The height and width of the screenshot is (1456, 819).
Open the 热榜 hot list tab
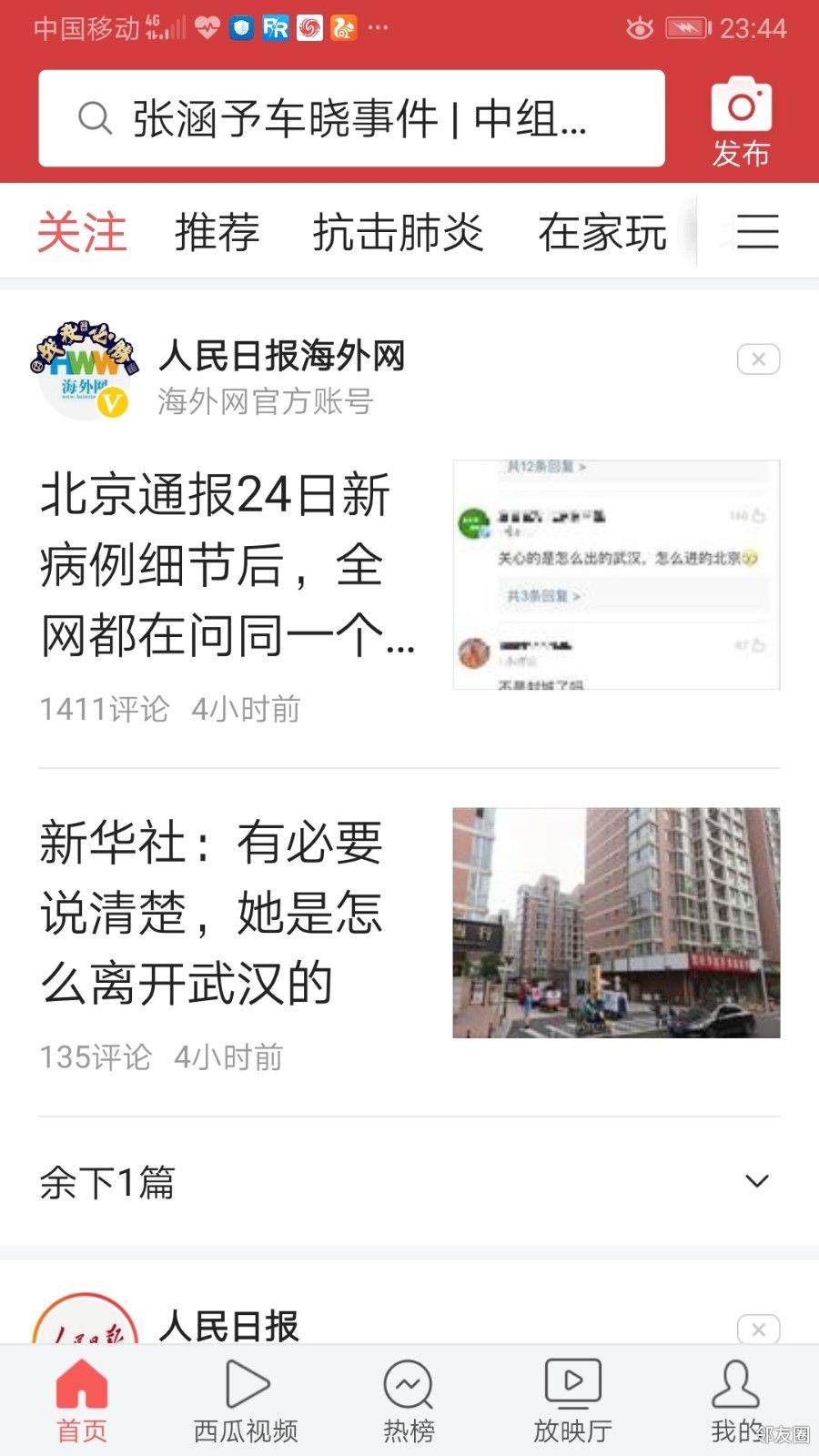pos(409,1401)
